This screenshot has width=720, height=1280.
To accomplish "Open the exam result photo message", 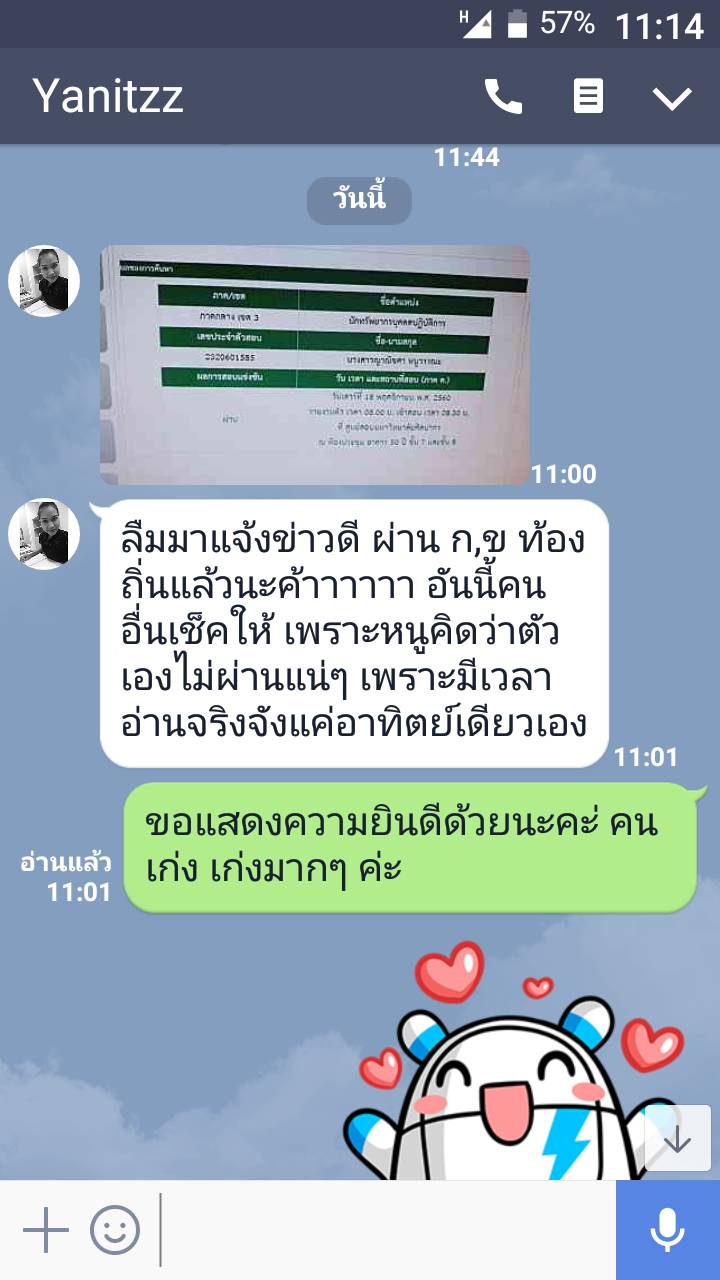I will (315, 365).
